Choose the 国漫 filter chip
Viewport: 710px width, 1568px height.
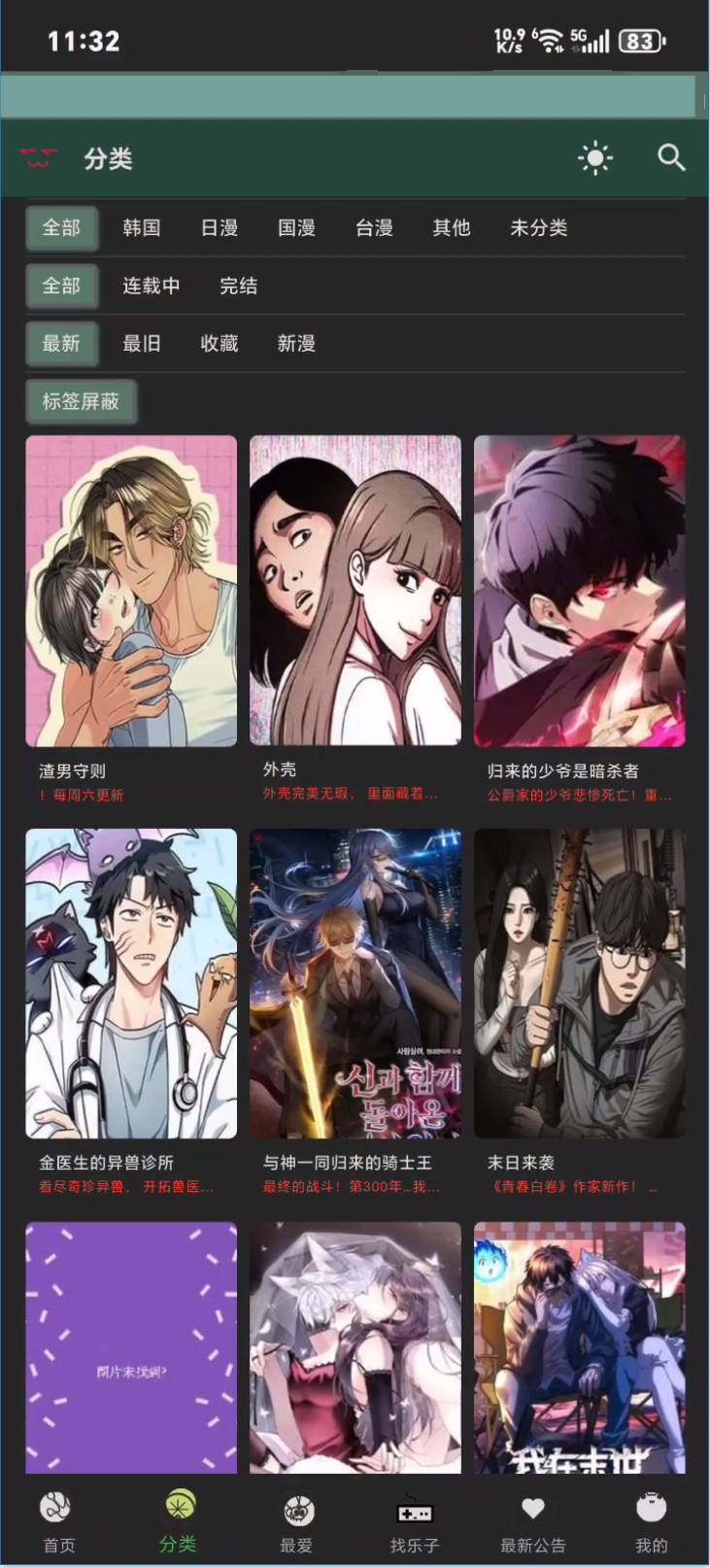[x=296, y=227]
